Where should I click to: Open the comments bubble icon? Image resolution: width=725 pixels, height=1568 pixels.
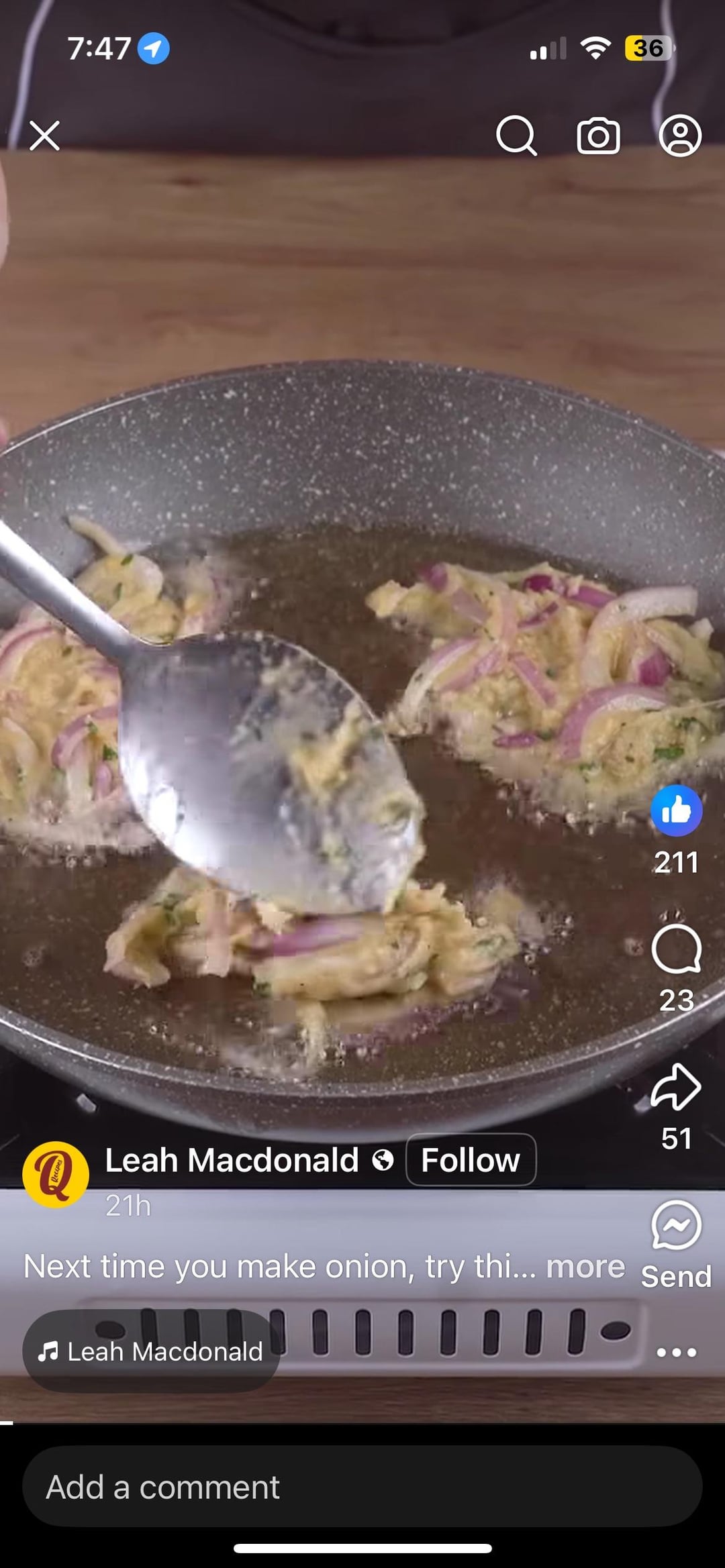[676, 949]
